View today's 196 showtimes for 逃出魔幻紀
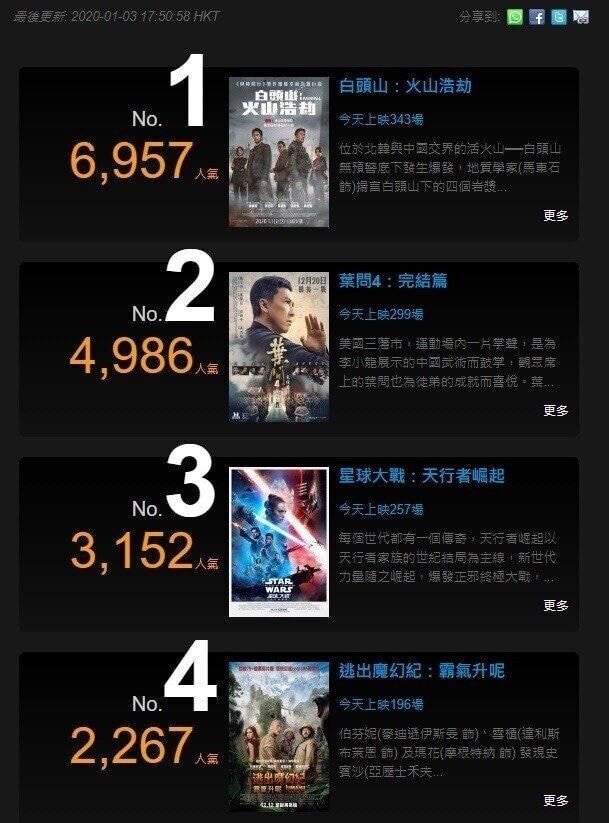This screenshot has height=823, width=609. [381, 705]
